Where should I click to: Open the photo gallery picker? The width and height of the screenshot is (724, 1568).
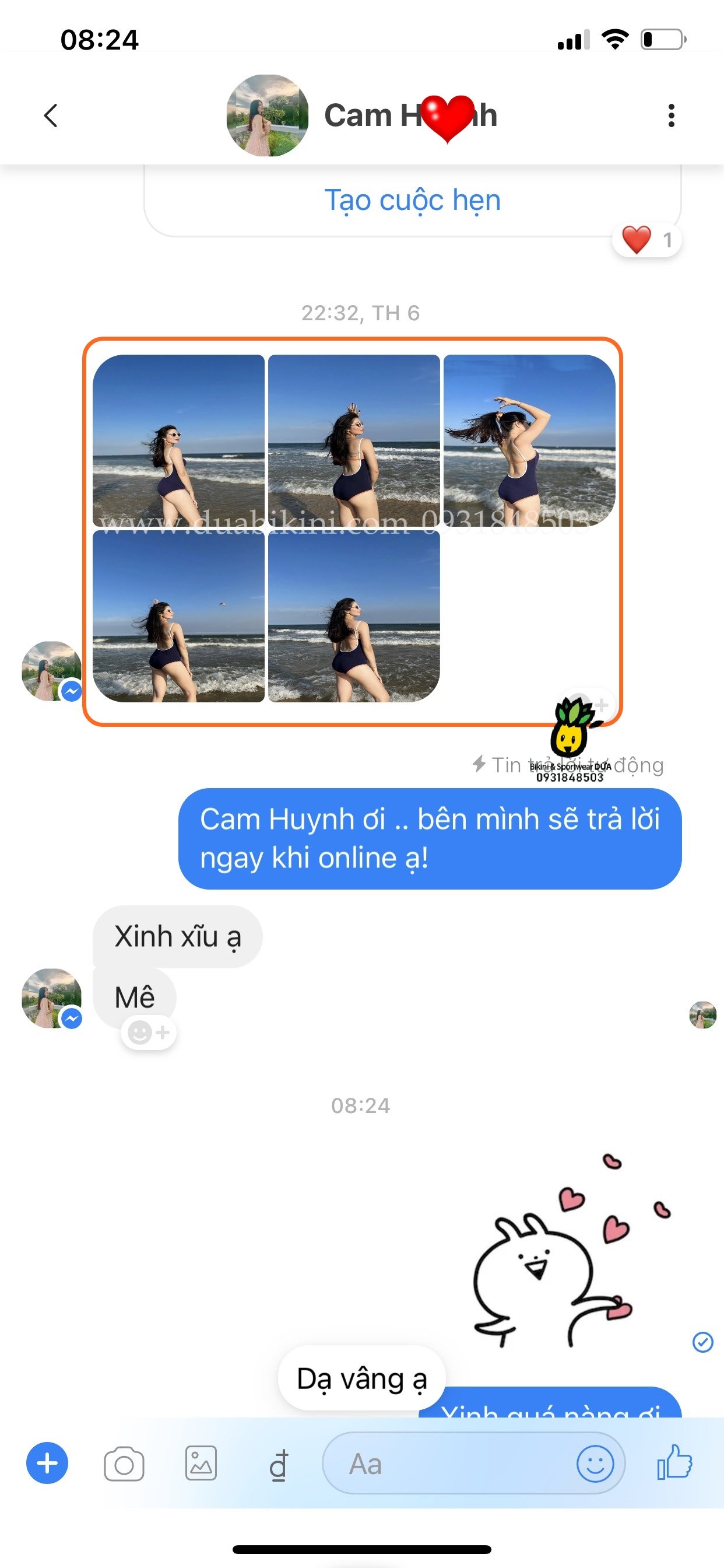pos(201,1462)
